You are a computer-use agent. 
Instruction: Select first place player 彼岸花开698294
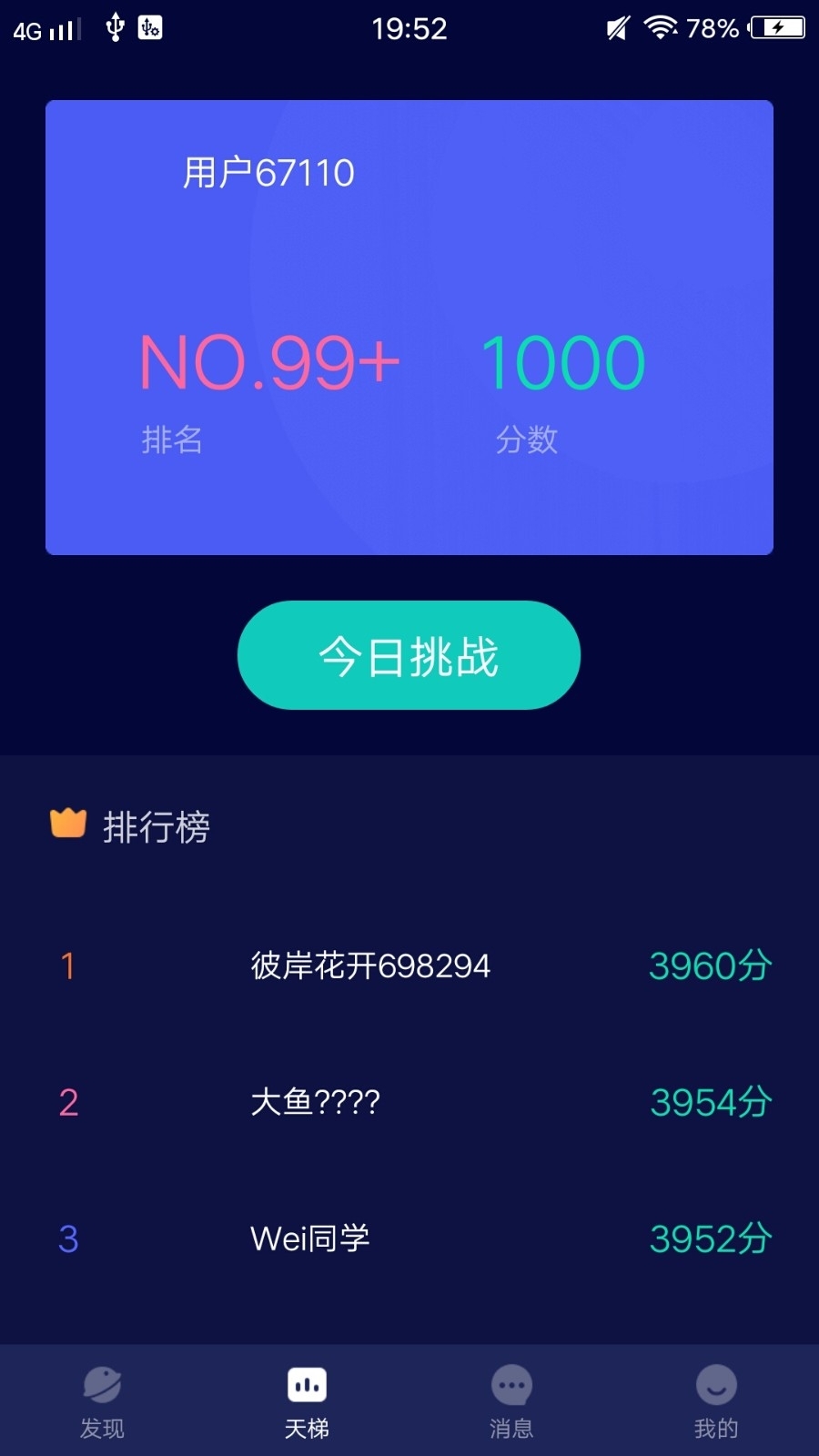(369, 966)
